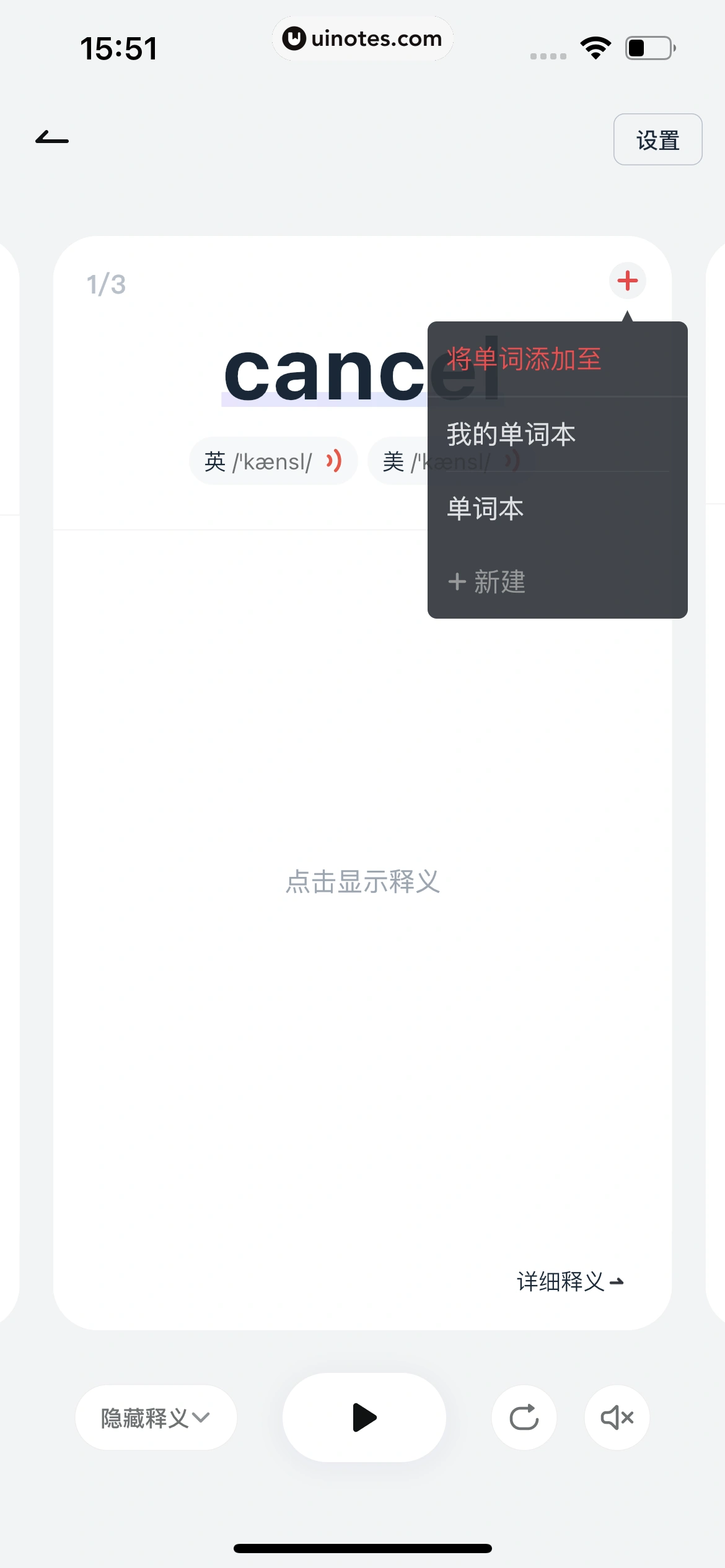Toggle pronunciation playback off
This screenshot has width=725, height=1568.
(x=617, y=1418)
